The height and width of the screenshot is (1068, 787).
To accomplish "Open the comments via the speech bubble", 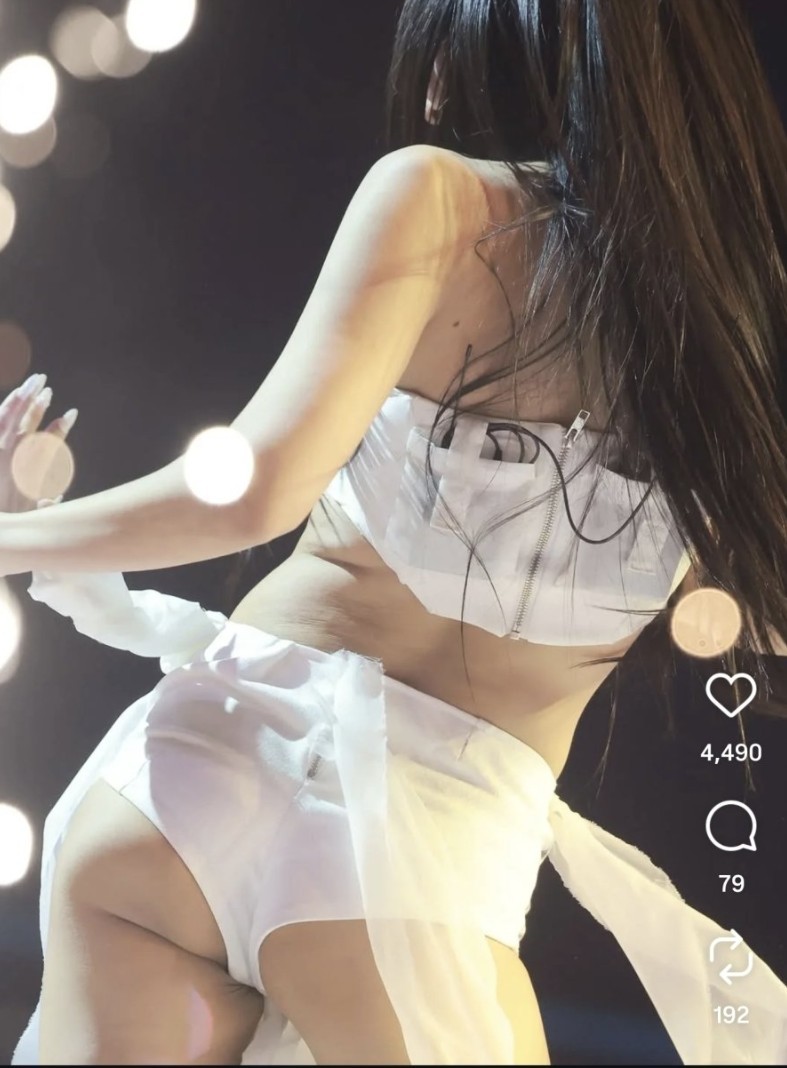I will (730, 828).
